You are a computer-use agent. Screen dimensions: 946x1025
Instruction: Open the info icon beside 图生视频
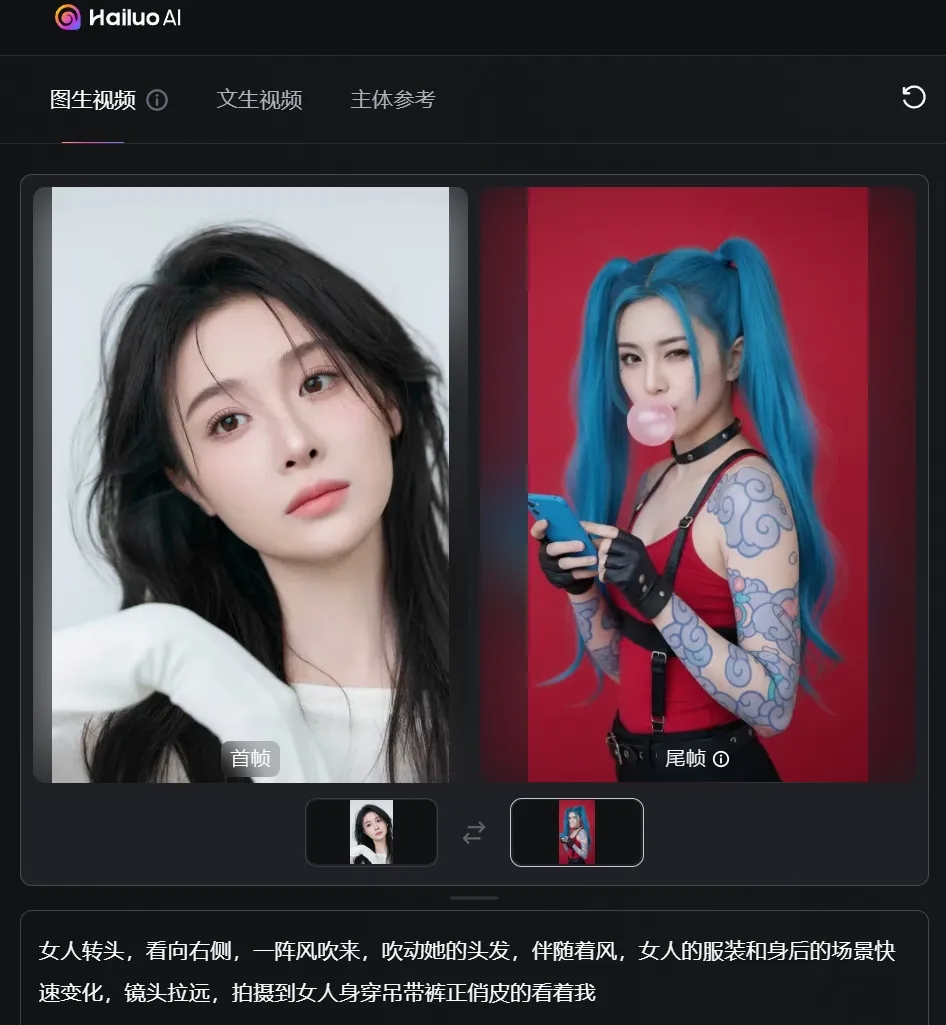pos(157,100)
